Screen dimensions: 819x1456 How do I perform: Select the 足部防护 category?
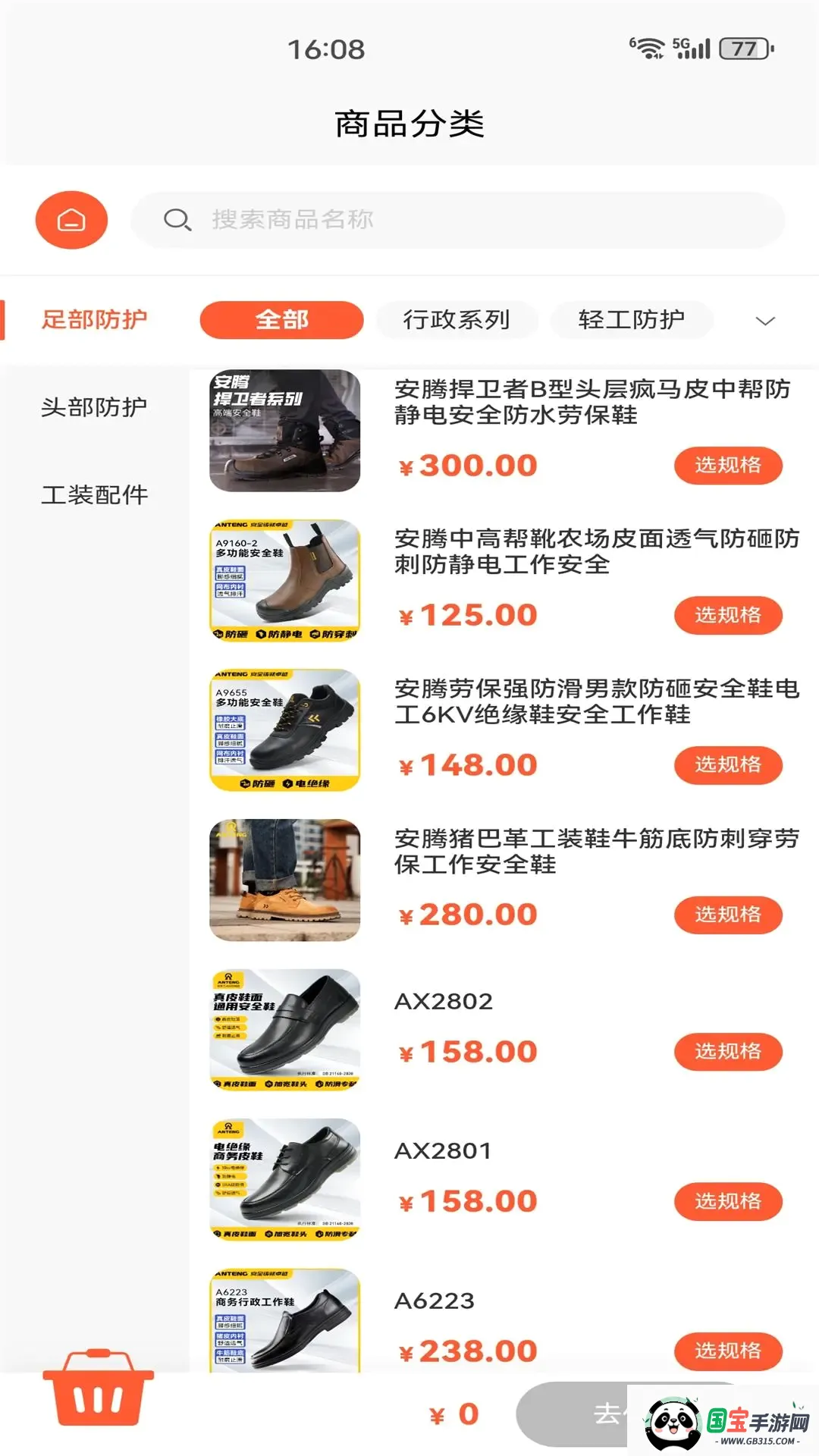(x=94, y=320)
